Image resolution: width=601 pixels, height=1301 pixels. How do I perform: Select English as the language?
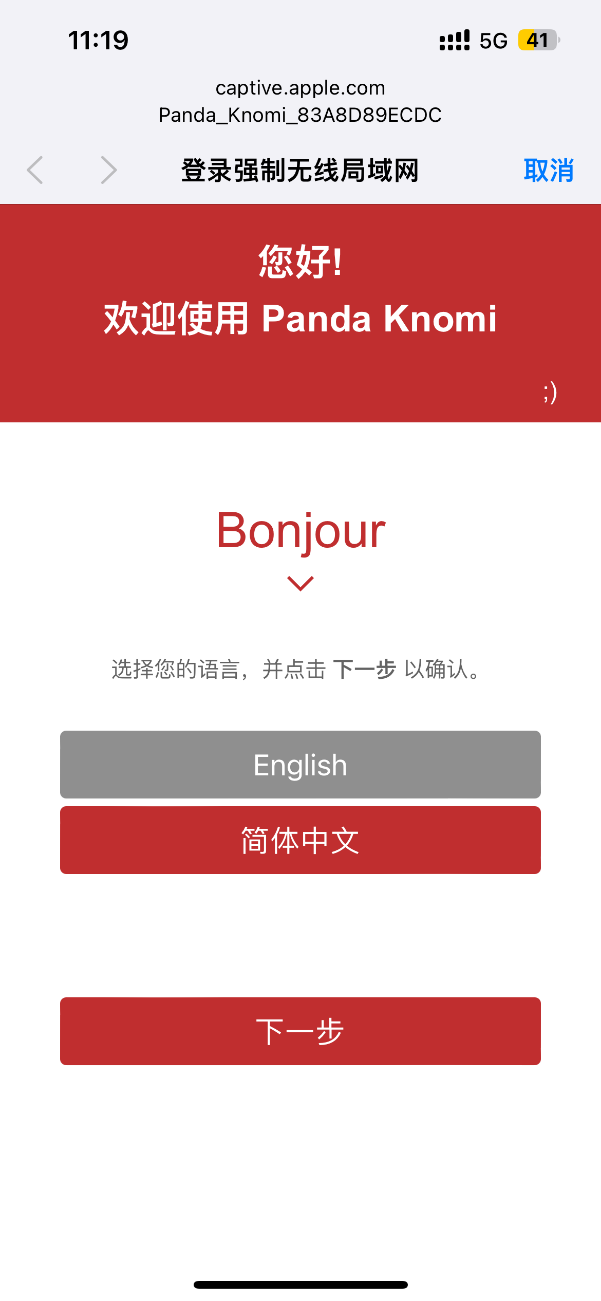300,765
